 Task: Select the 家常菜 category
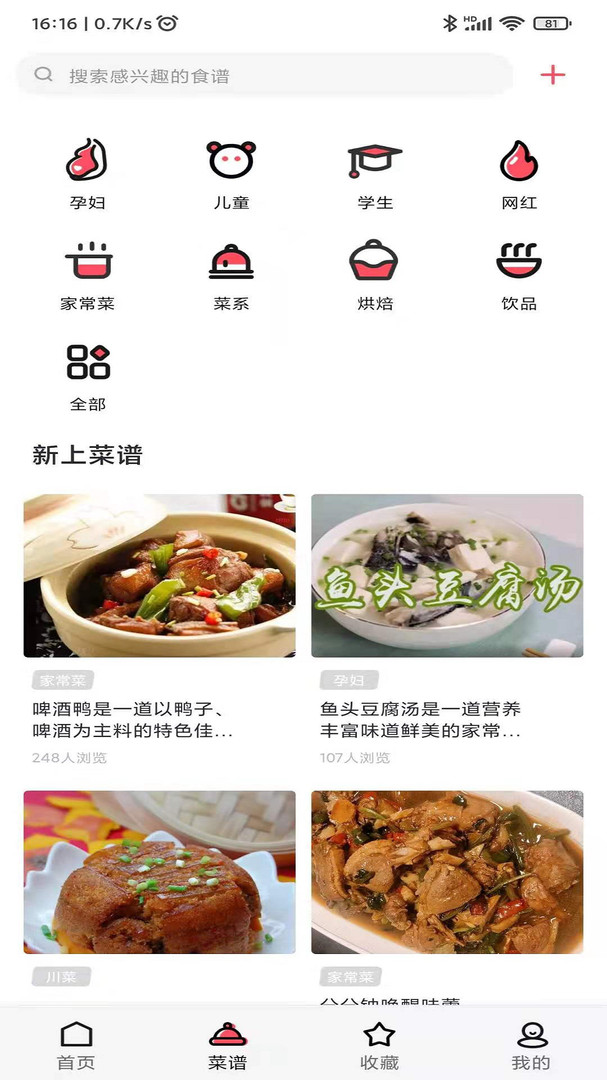tap(88, 275)
